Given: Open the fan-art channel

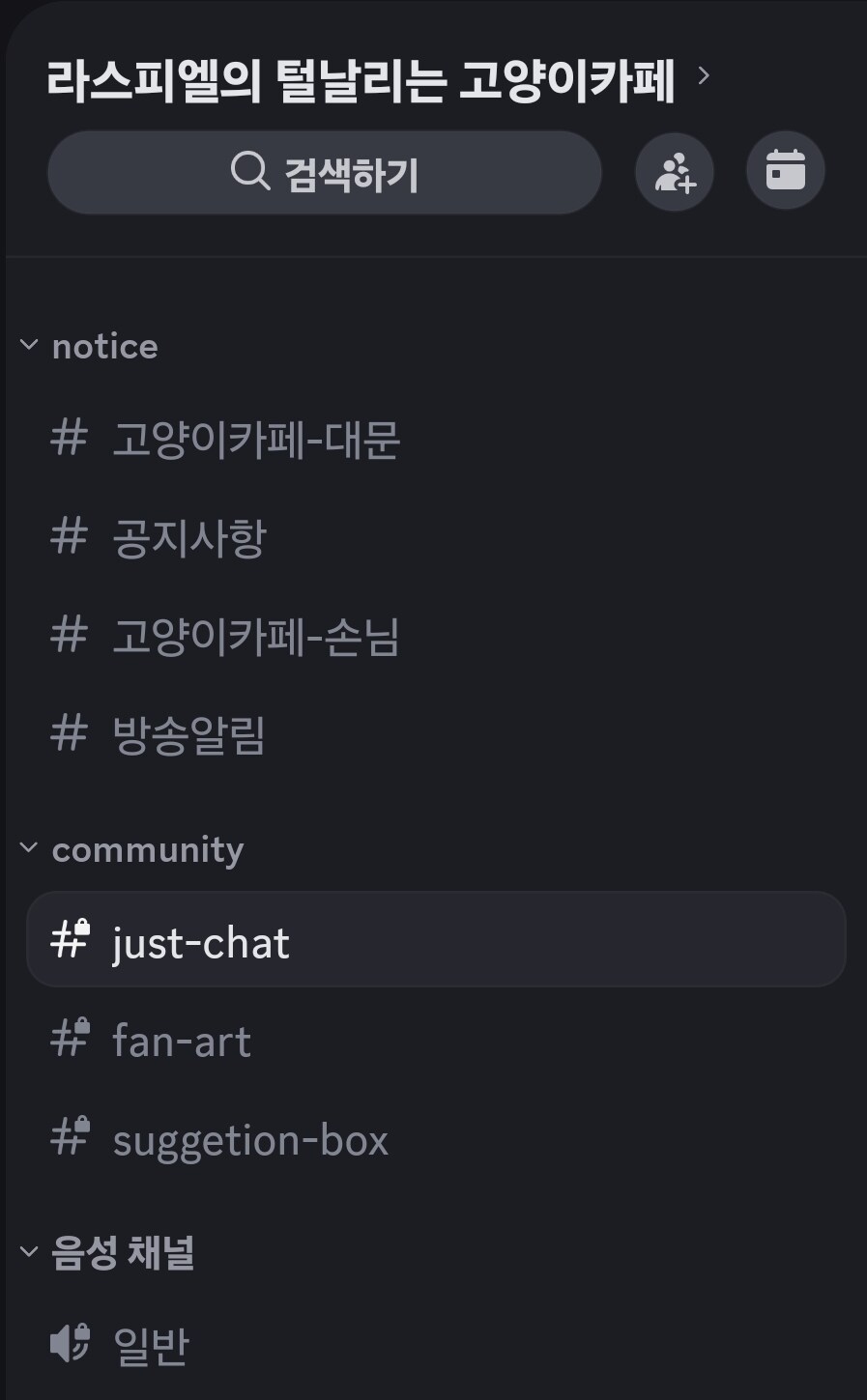Looking at the screenshot, I should [x=181, y=1039].
